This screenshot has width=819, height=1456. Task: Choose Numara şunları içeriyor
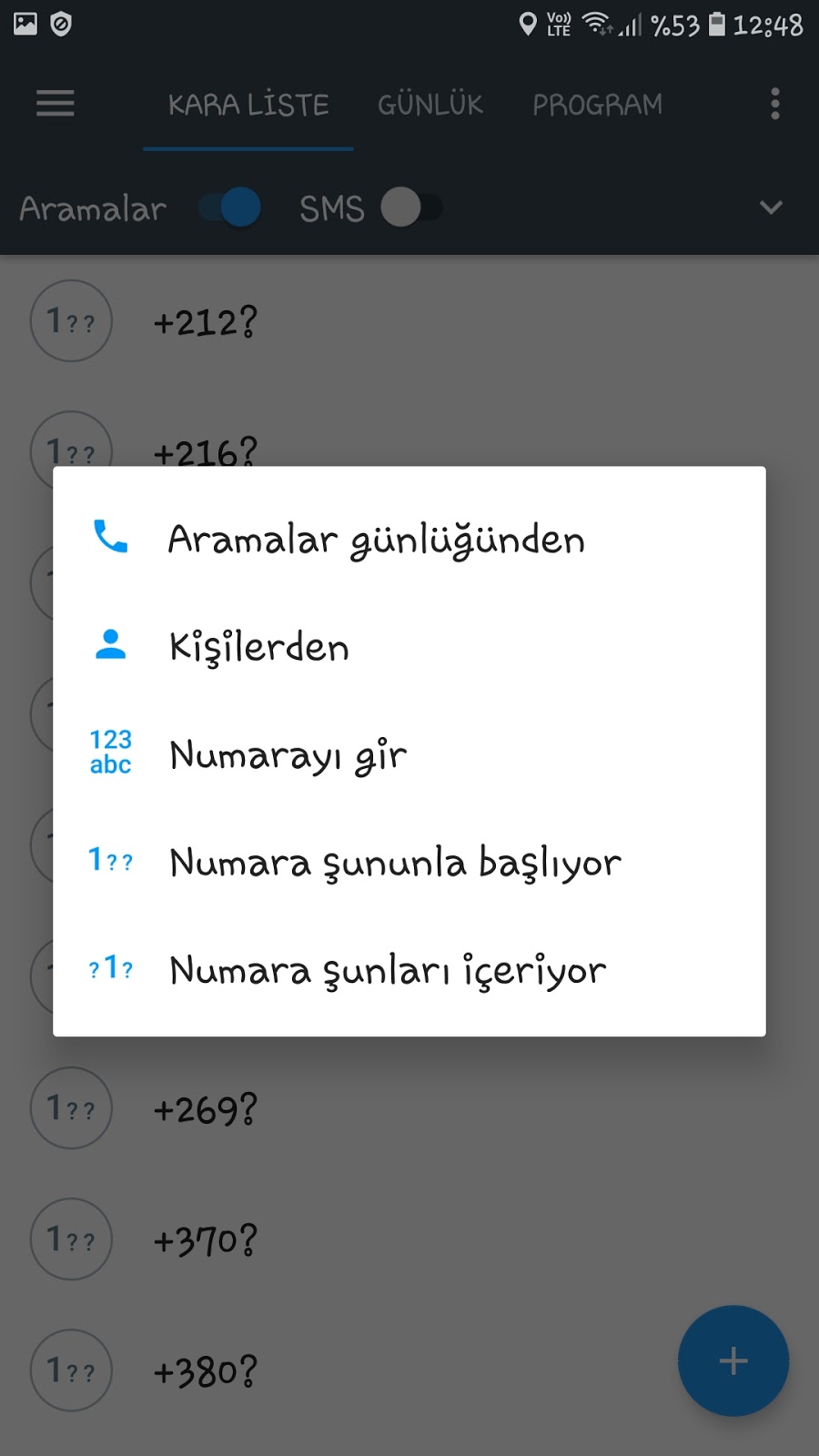[x=388, y=970]
